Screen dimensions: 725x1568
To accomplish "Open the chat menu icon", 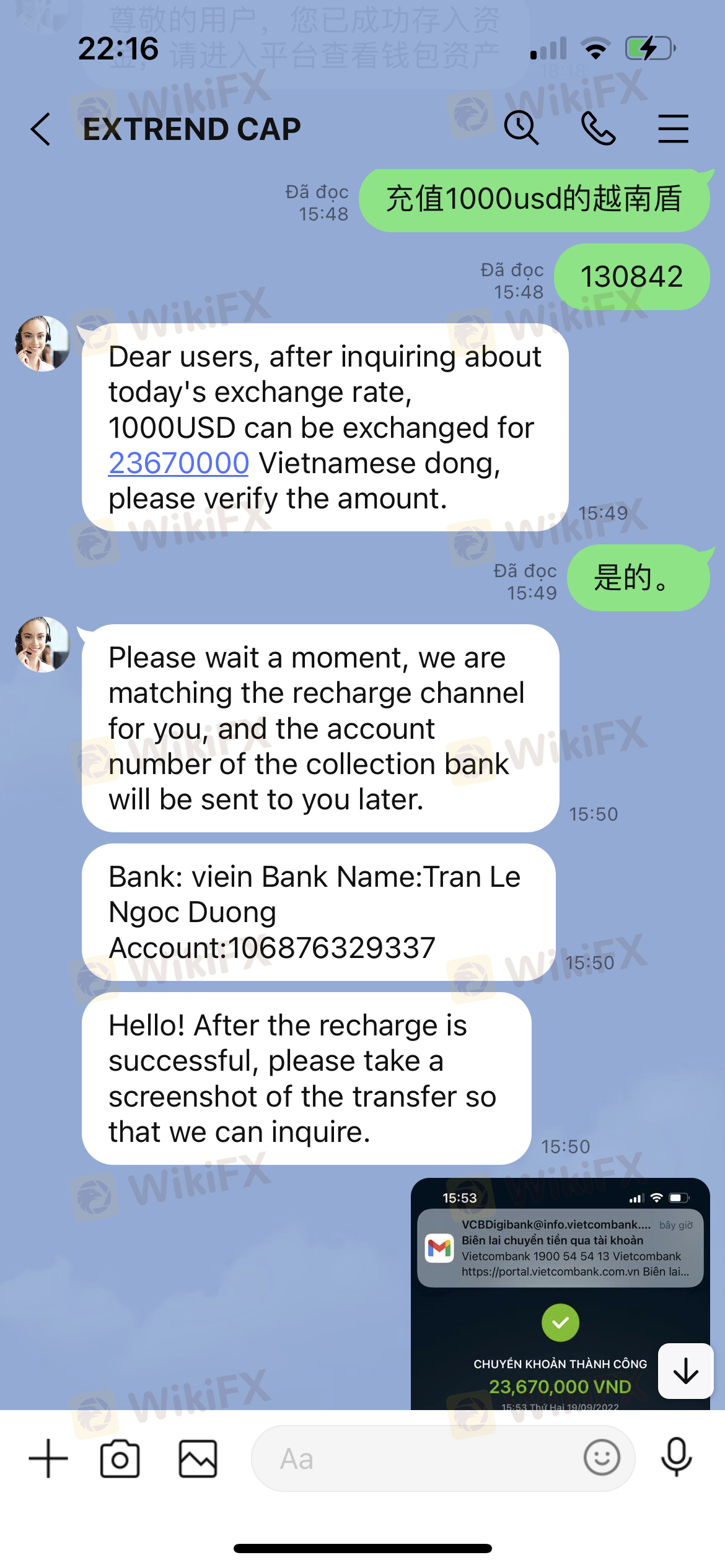I will [x=673, y=128].
